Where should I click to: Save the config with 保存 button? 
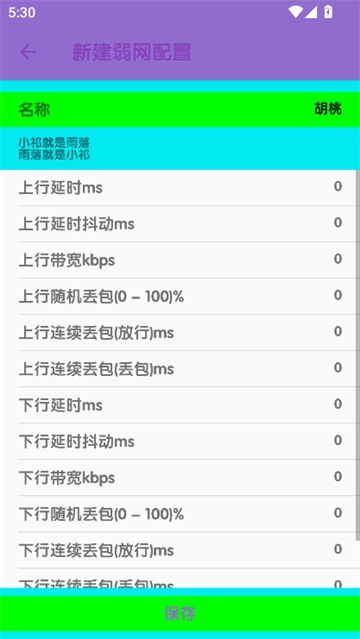(180, 613)
